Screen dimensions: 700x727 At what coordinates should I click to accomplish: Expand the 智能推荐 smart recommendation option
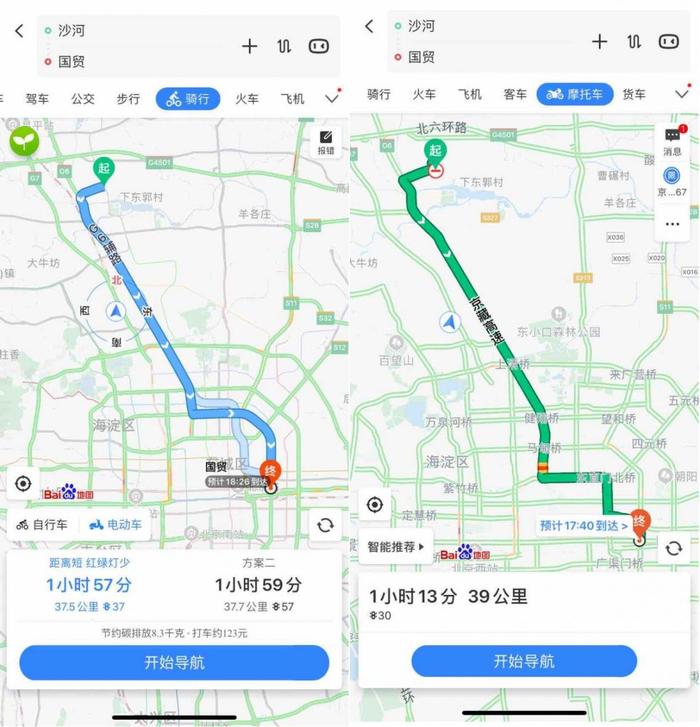click(x=396, y=547)
